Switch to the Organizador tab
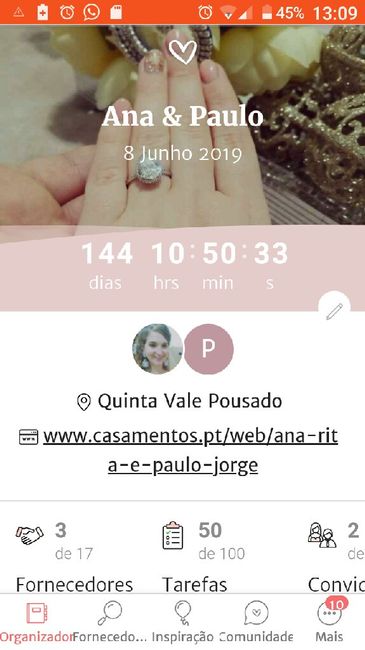 (36, 622)
